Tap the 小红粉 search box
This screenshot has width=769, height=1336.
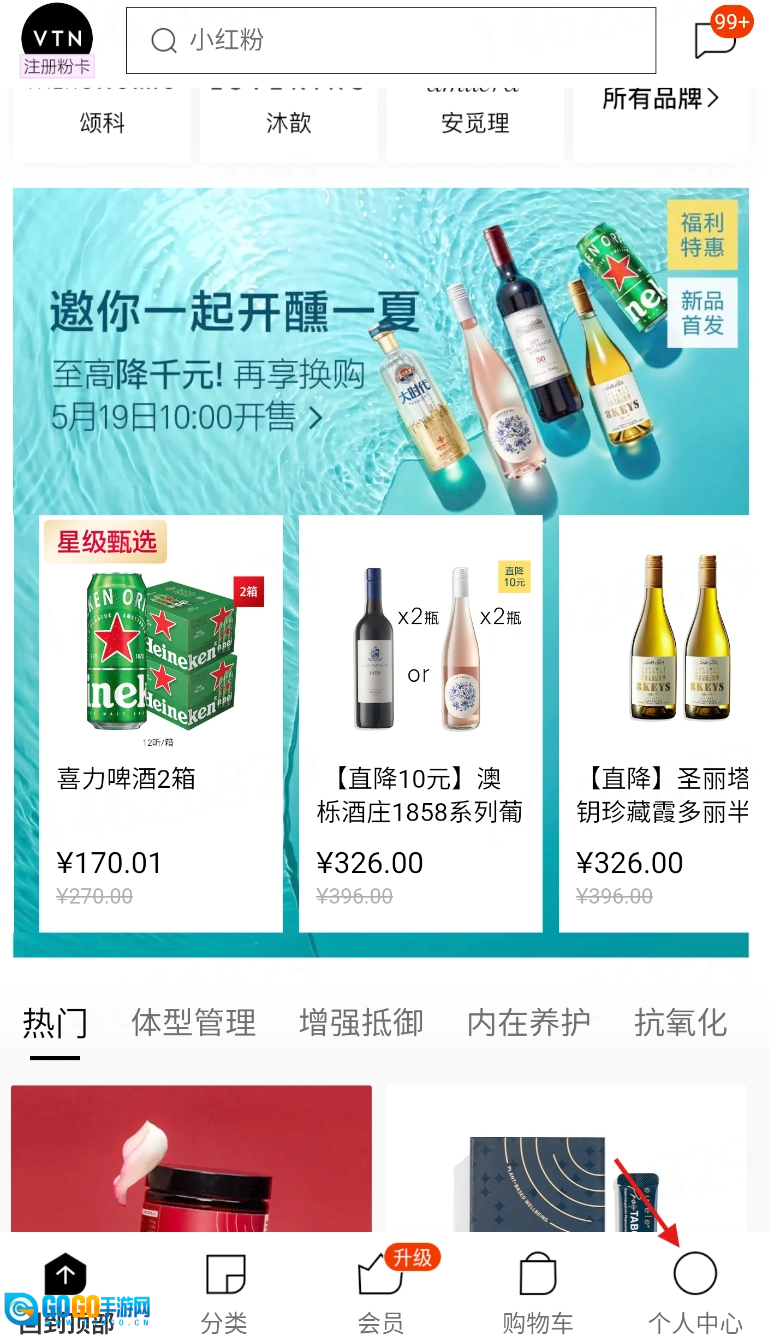point(390,41)
